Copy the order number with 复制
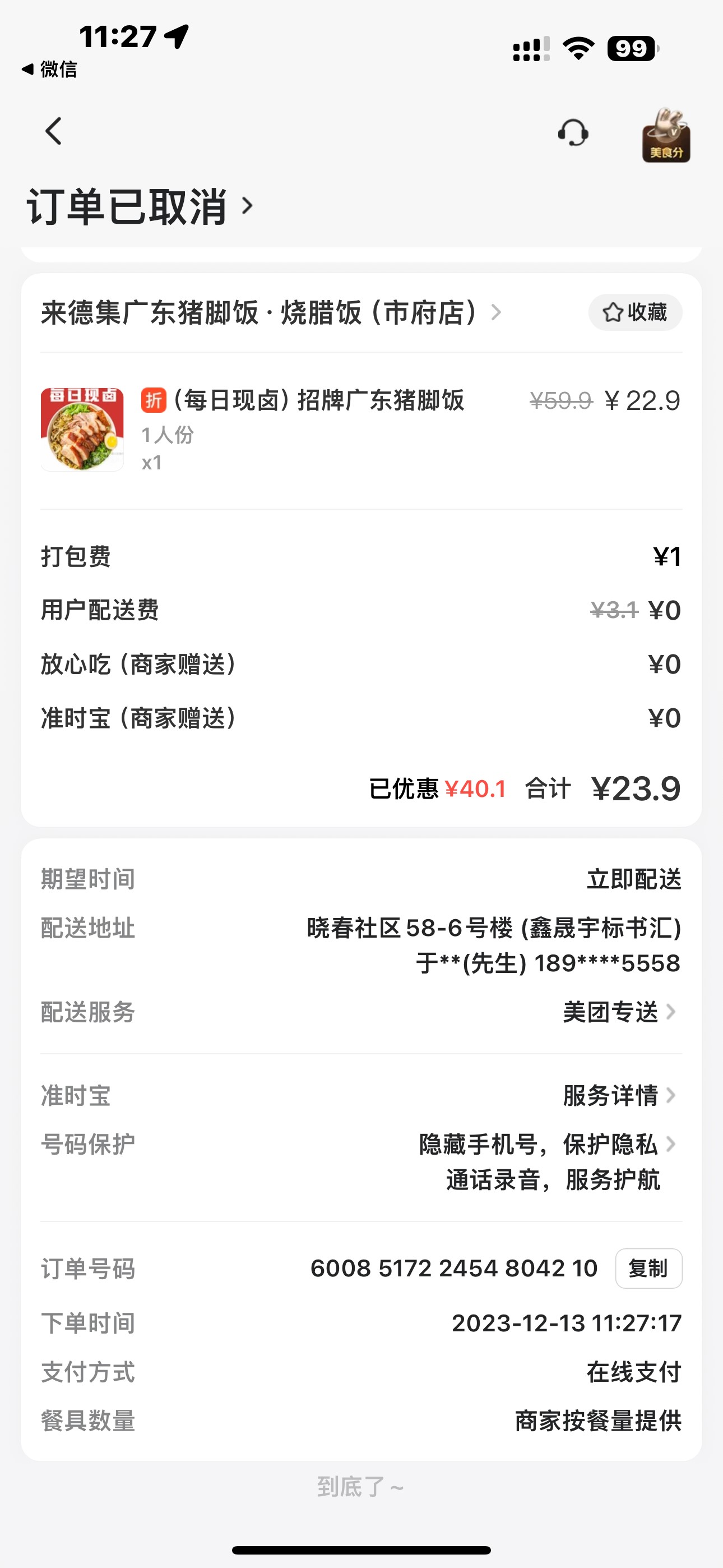 (648, 1269)
